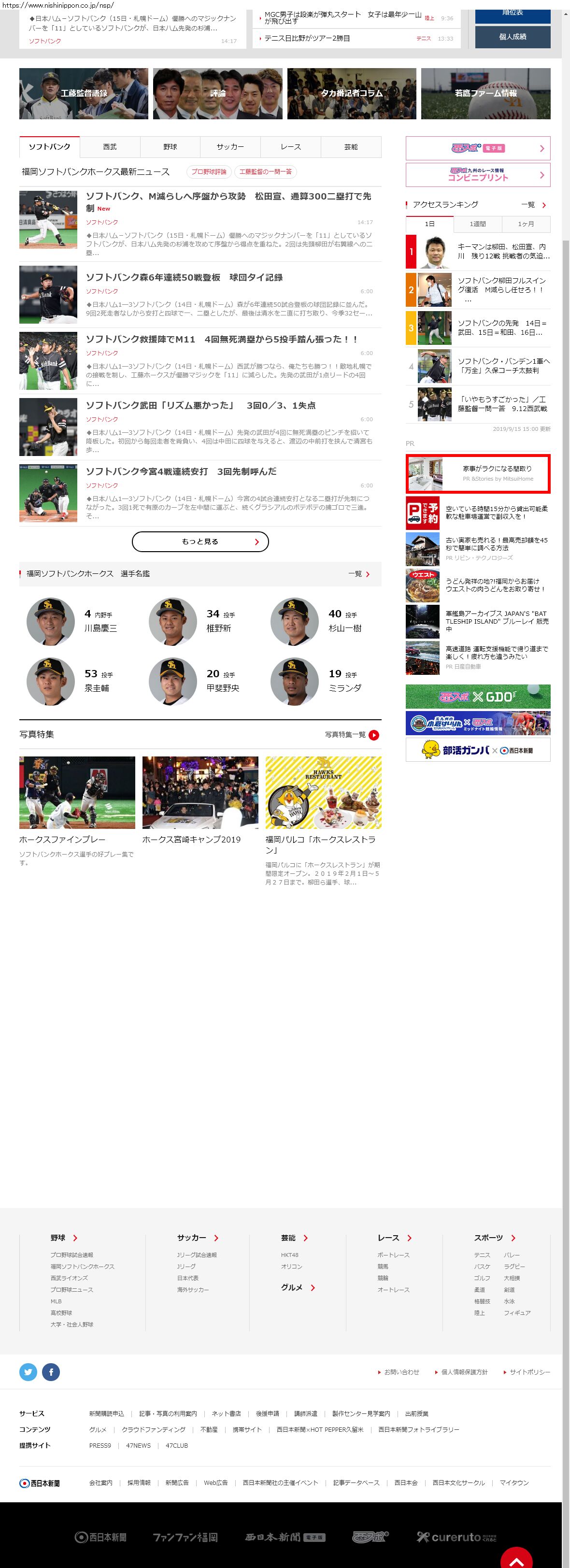Load more news with もっと見る

[200, 542]
